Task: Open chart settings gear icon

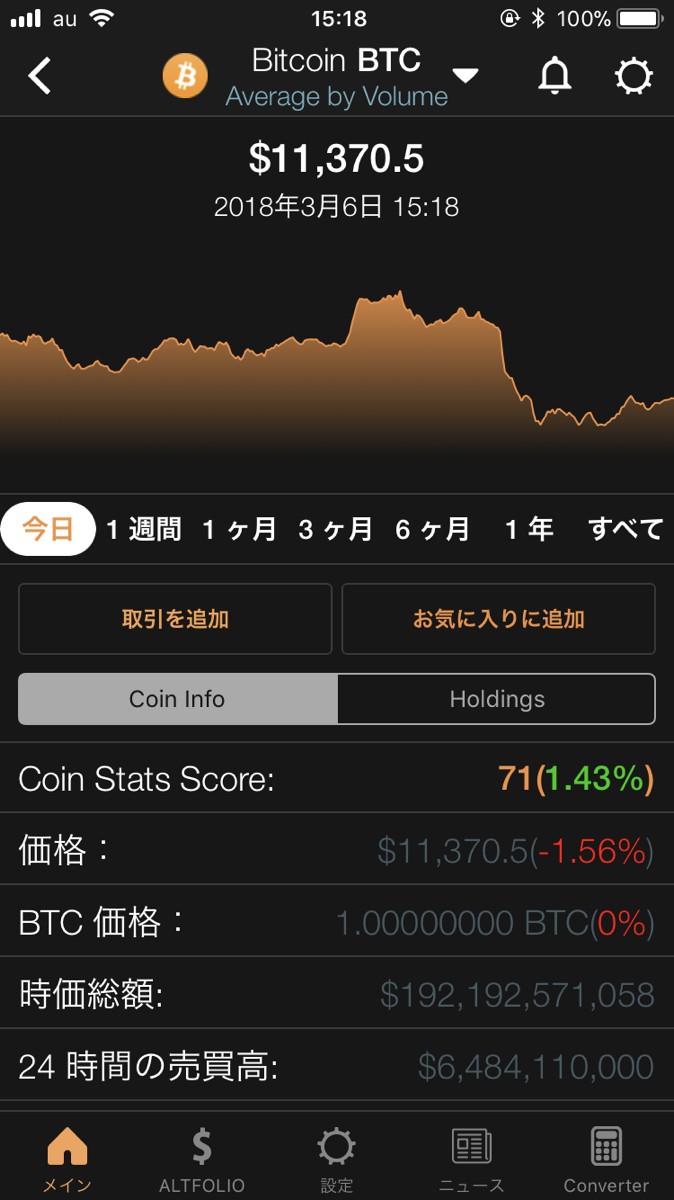Action: 633,76
